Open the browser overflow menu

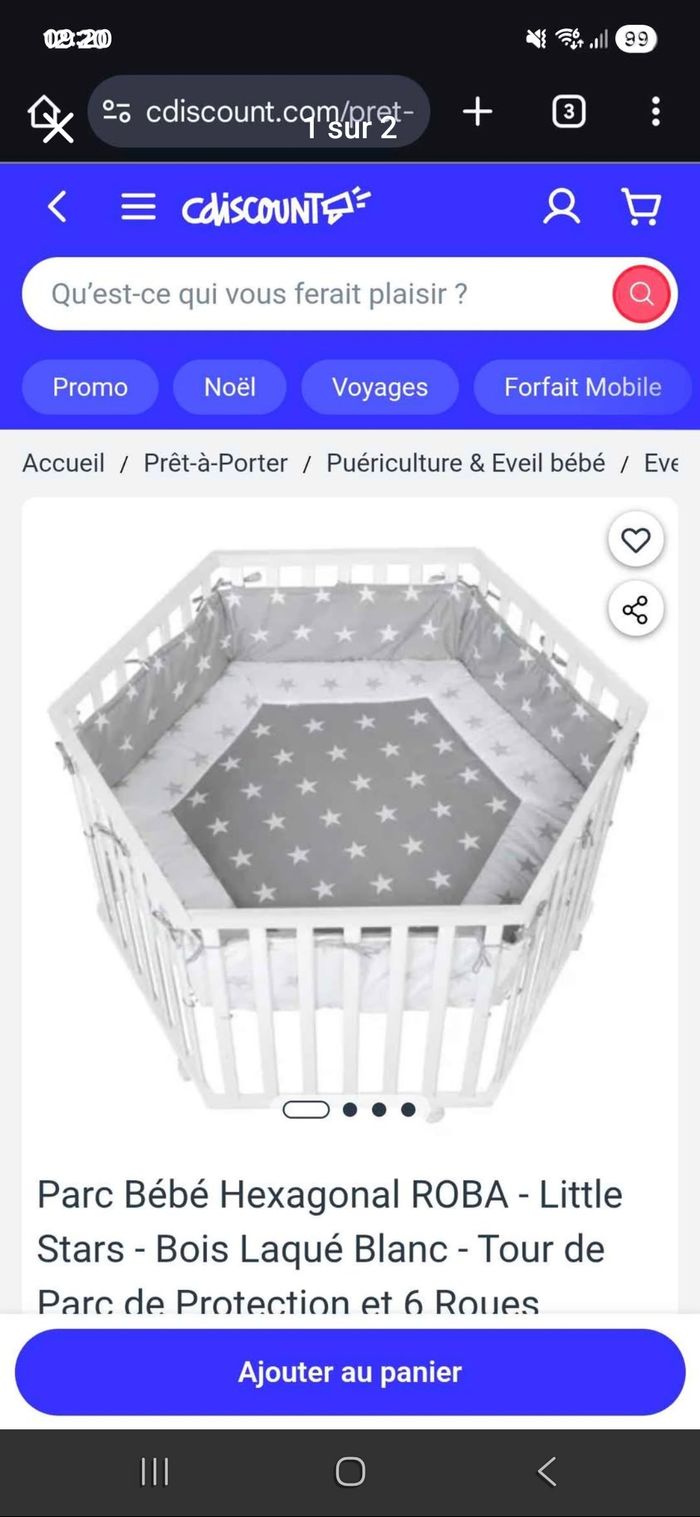[655, 112]
